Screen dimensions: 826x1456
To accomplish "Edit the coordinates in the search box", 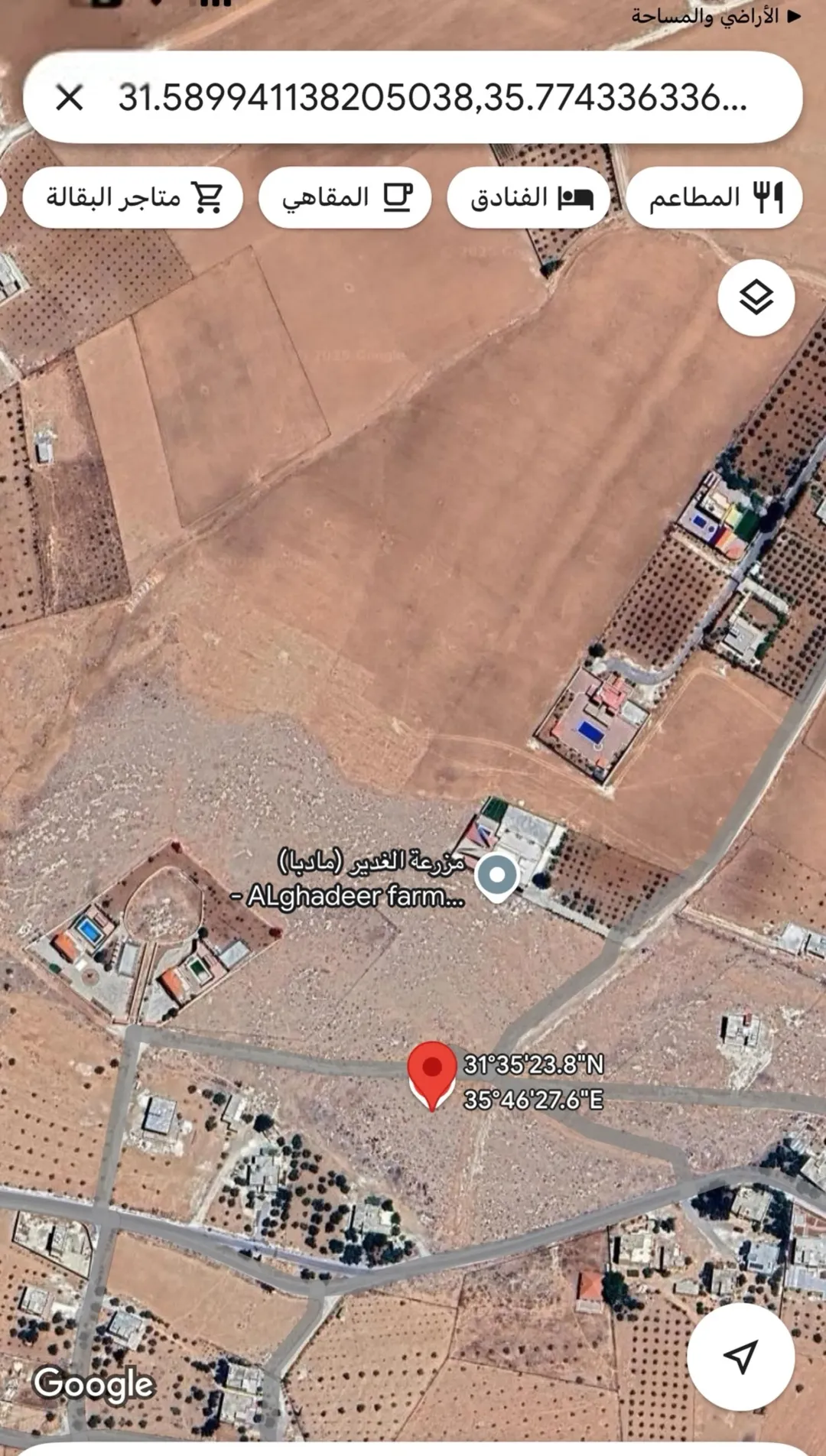I will point(432,98).
